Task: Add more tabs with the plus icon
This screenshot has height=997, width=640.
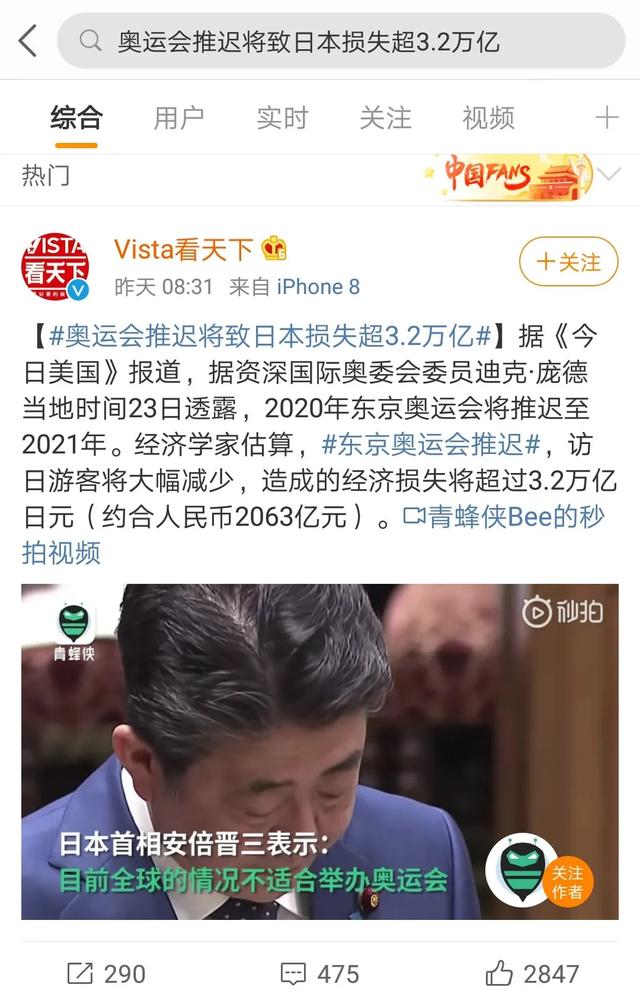Action: point(606,118)
